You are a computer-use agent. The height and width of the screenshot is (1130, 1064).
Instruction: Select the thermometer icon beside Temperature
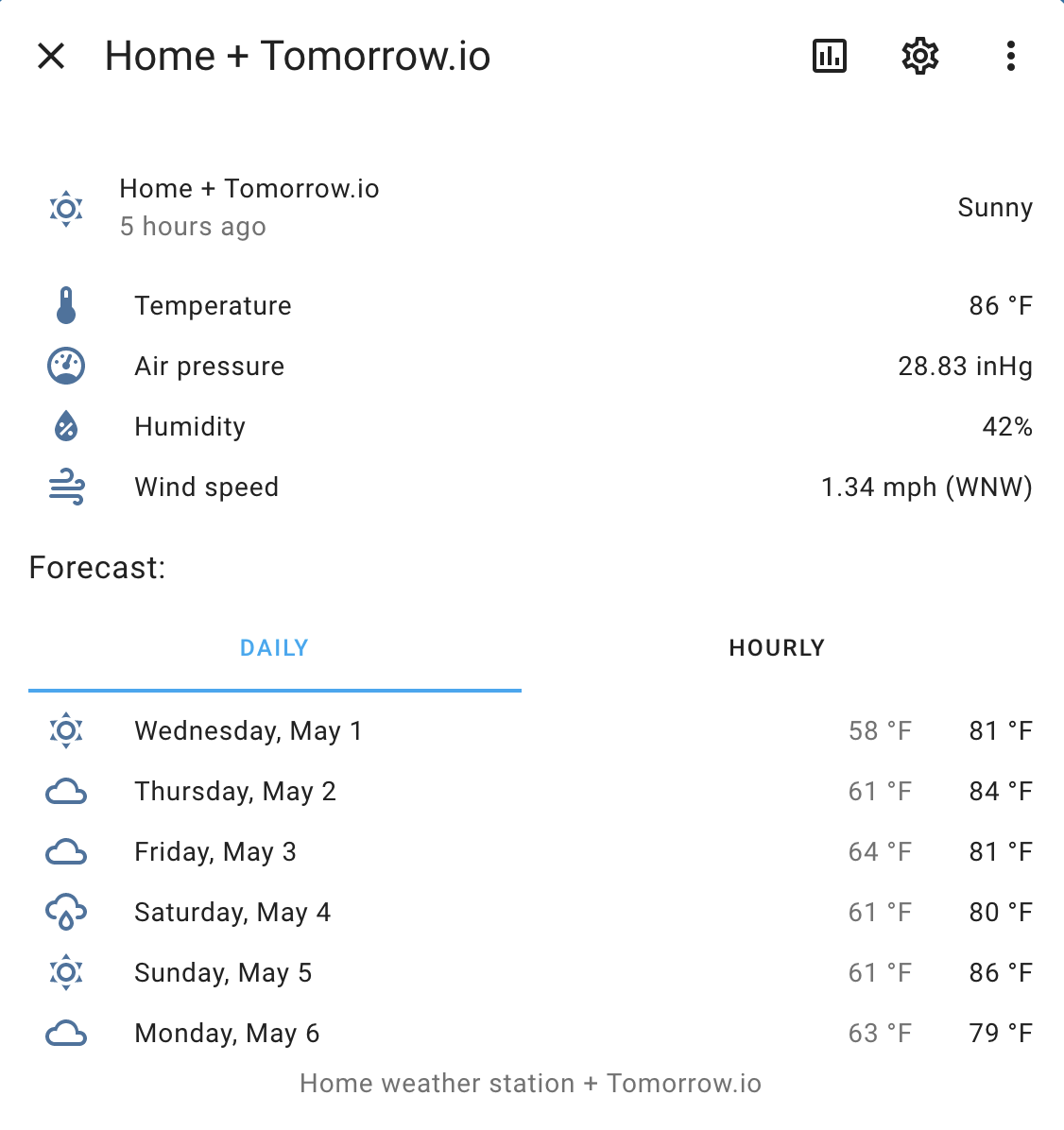[65, 304]
